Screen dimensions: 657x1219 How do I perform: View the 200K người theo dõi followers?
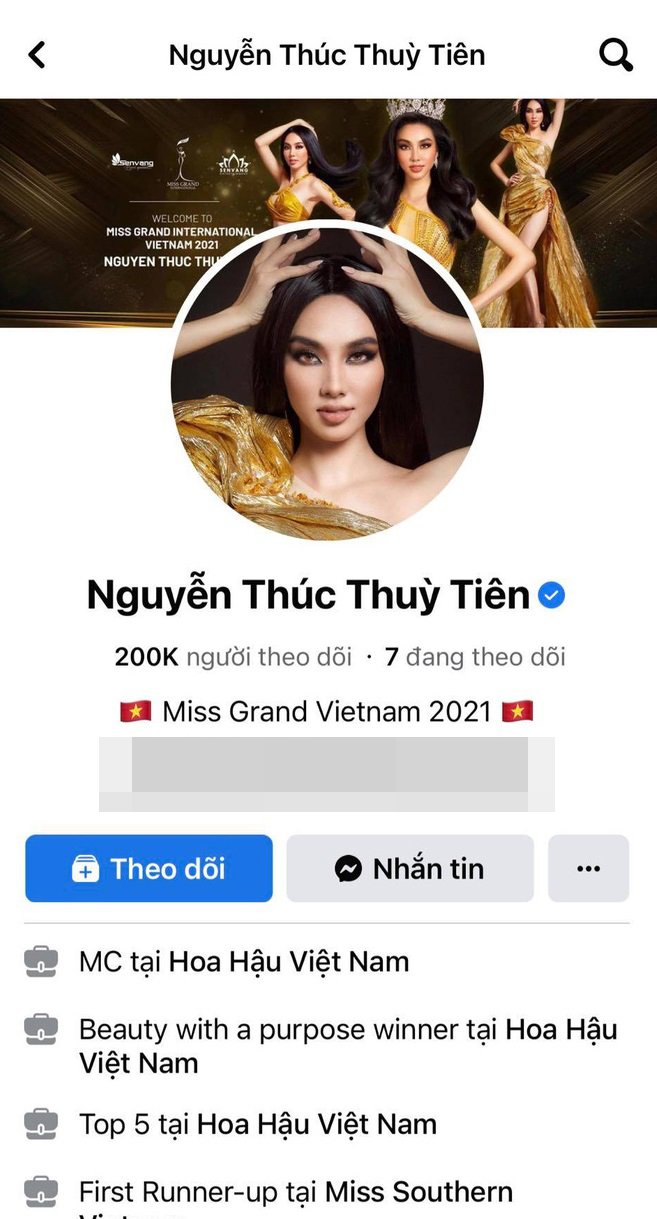(233, 657)
